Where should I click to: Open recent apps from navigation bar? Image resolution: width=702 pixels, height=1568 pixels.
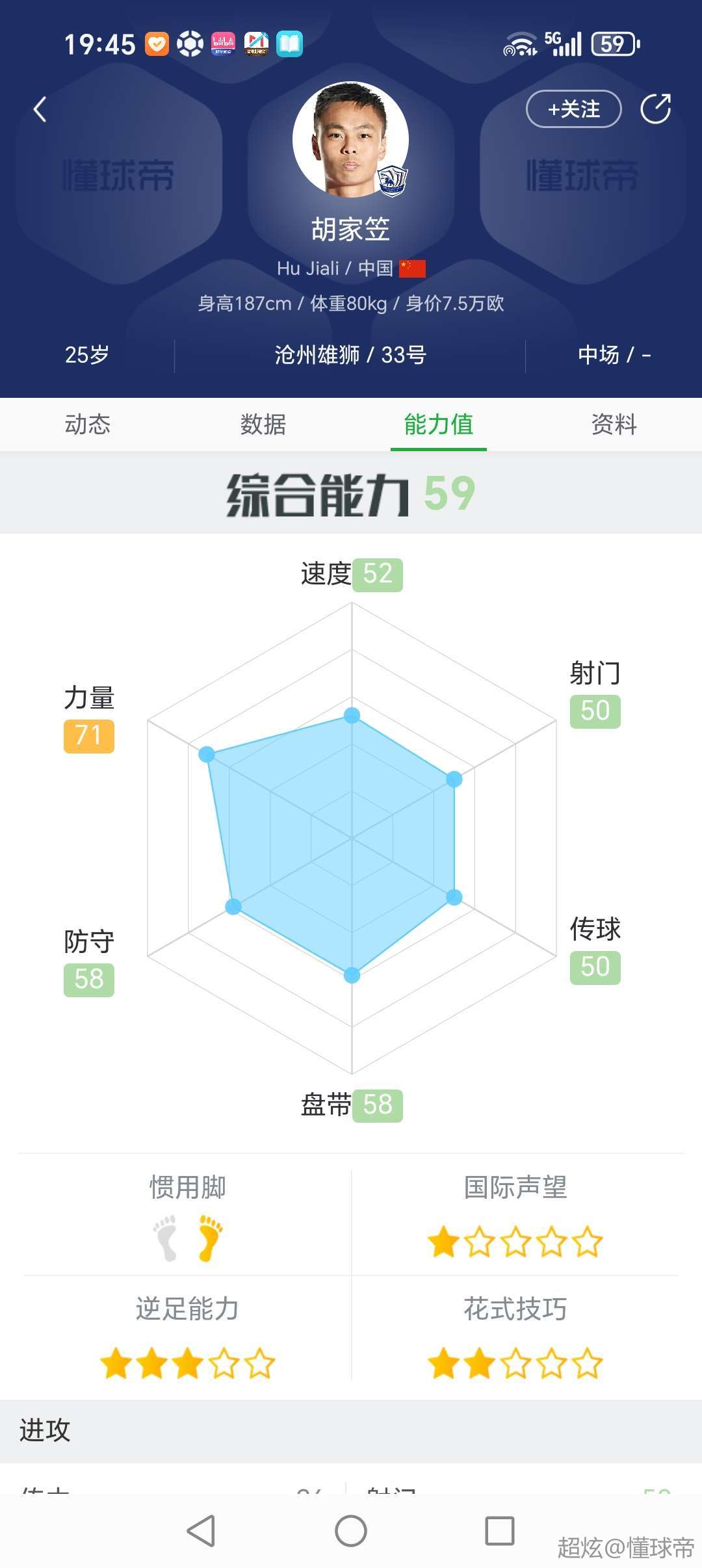tap(500, 1530)
